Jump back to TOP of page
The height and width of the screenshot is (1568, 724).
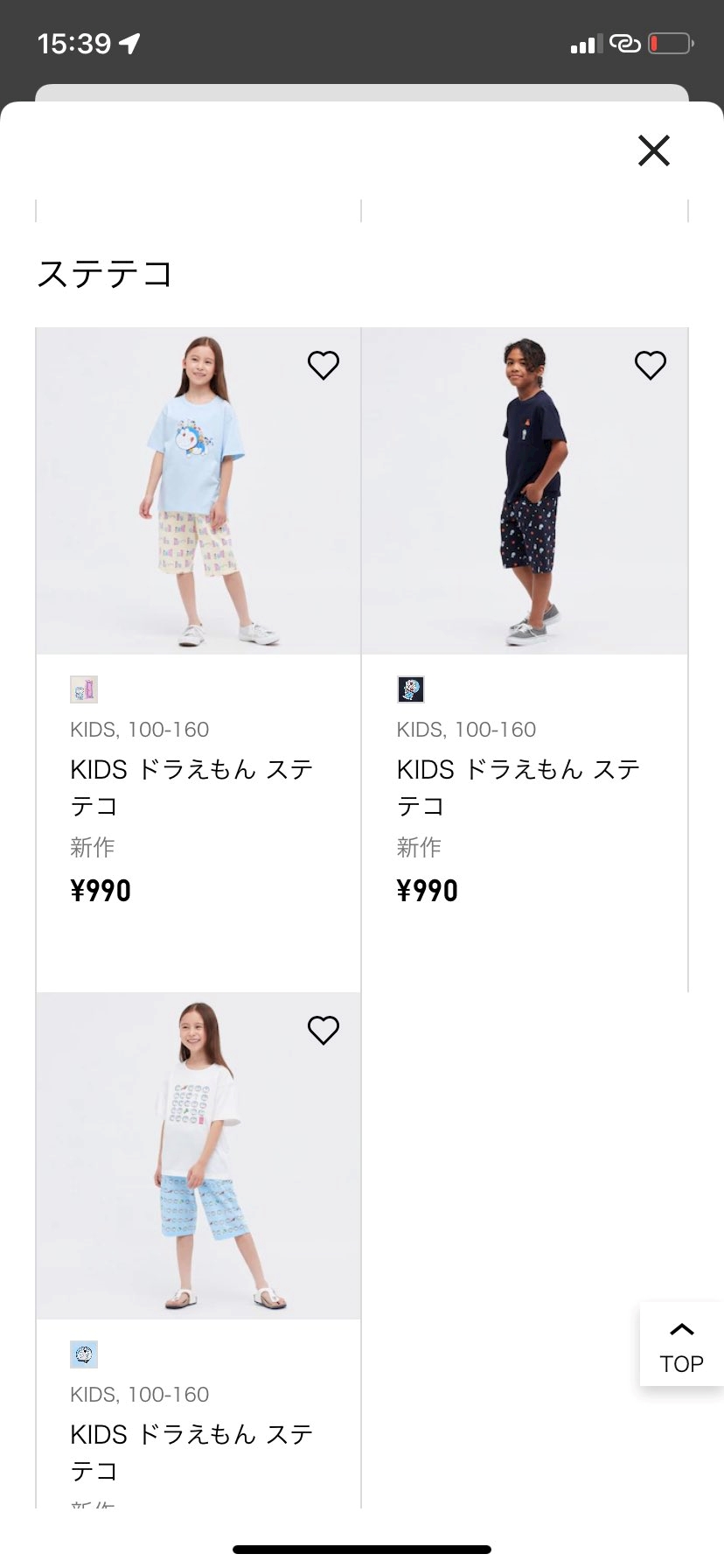681,1345
